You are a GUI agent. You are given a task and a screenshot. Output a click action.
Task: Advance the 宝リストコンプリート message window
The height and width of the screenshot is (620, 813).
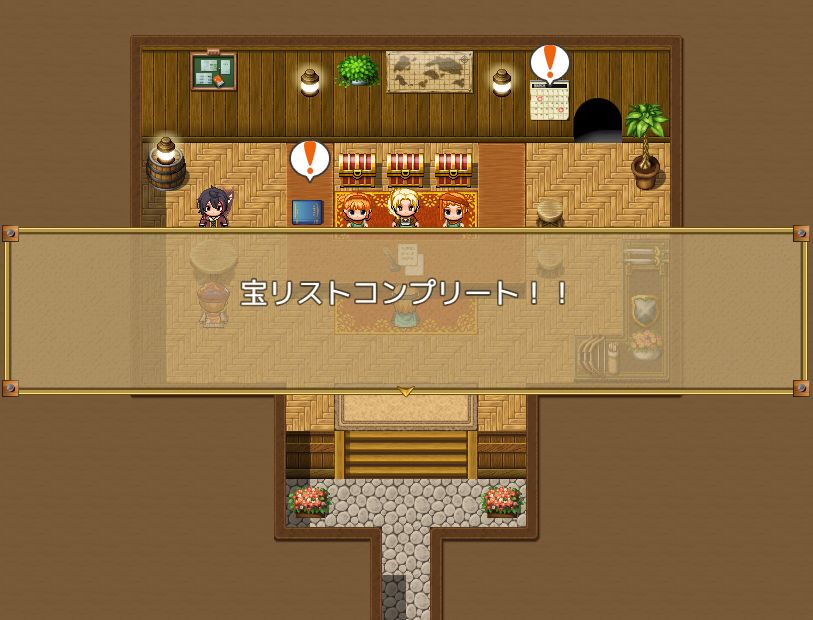click(x=406, y=391)
